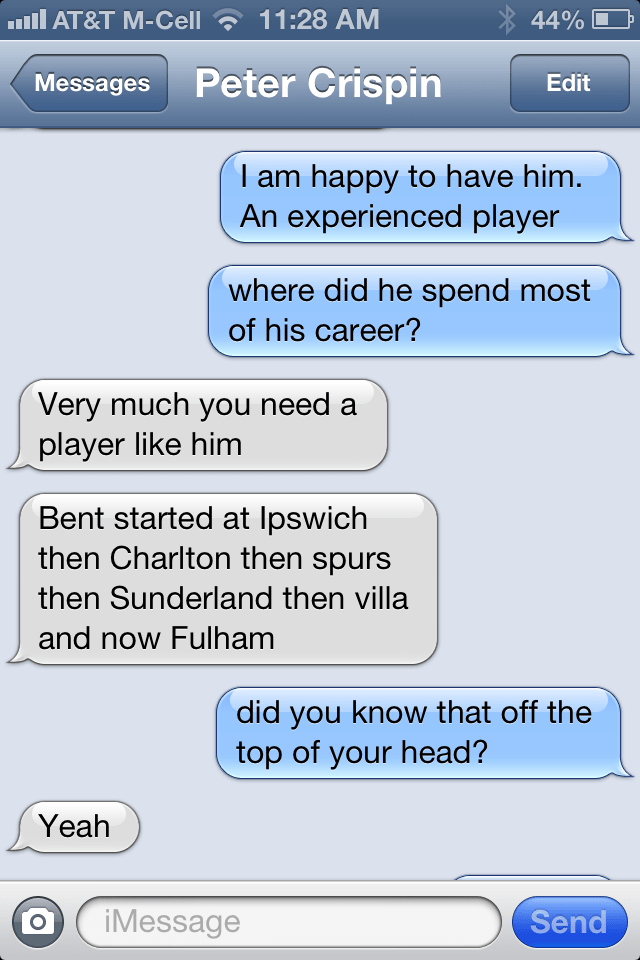Tap the Edit button

(567, 84)
